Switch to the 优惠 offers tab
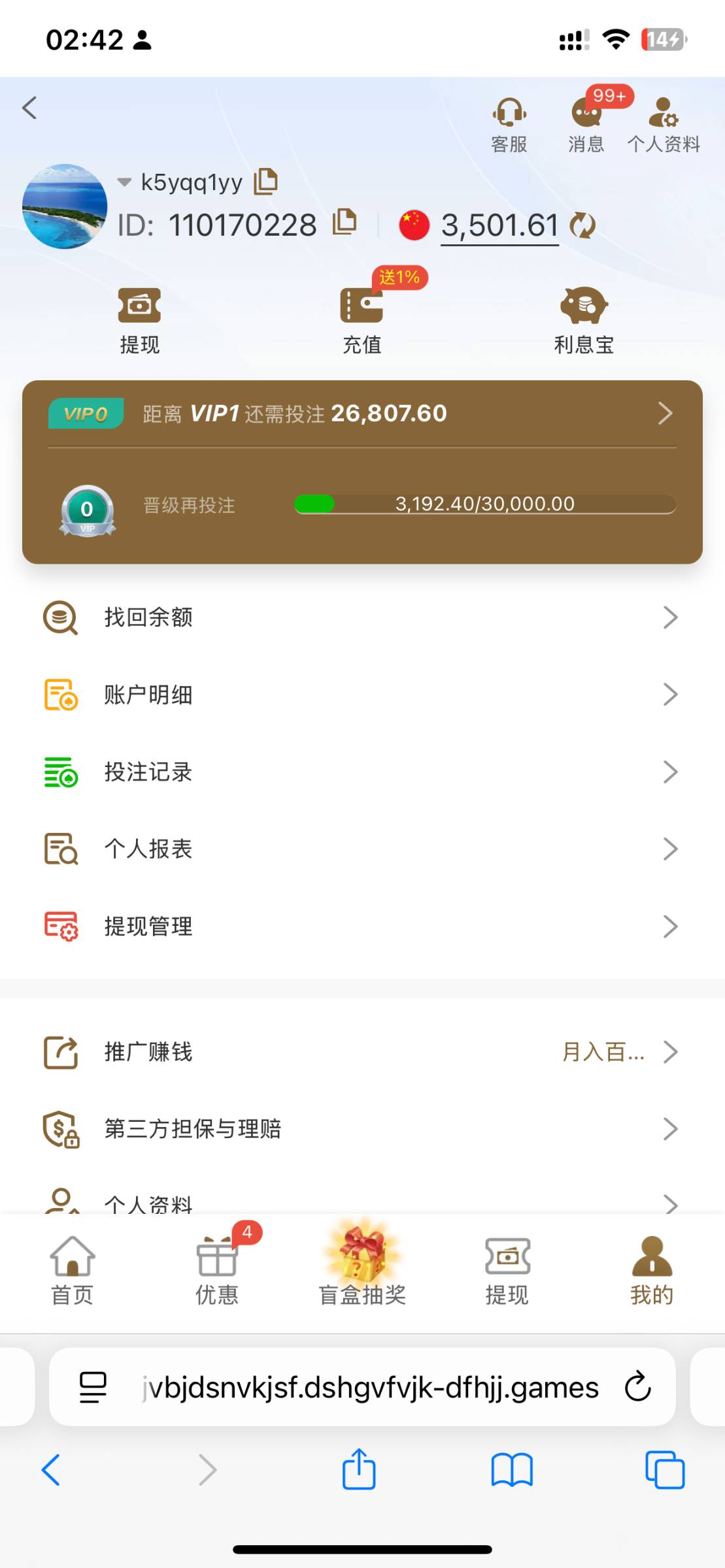Viewport: 725px width, 1568px height. 217,1271
